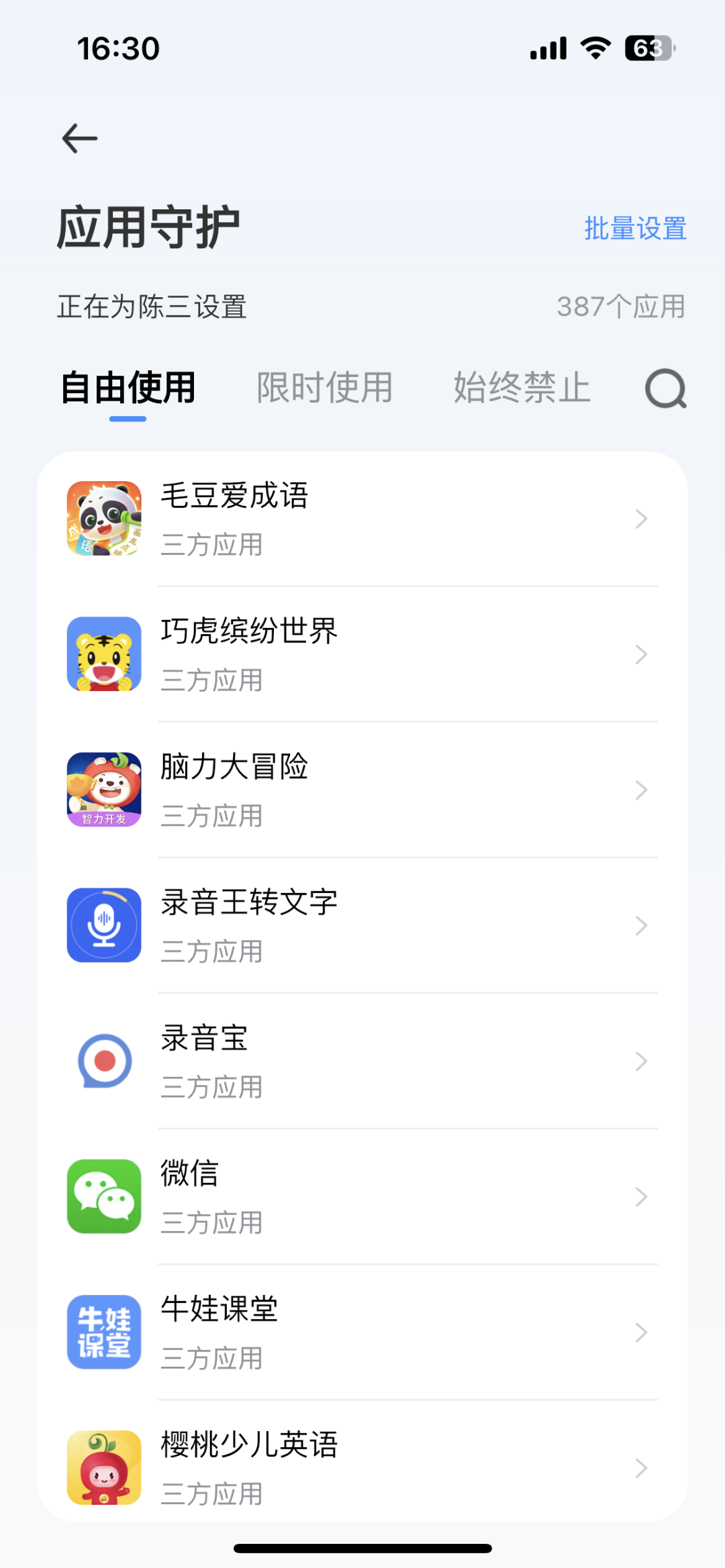Switch to the 始终禁止 tab
The image size is (725, 1568).
click(x=521, y=388)
